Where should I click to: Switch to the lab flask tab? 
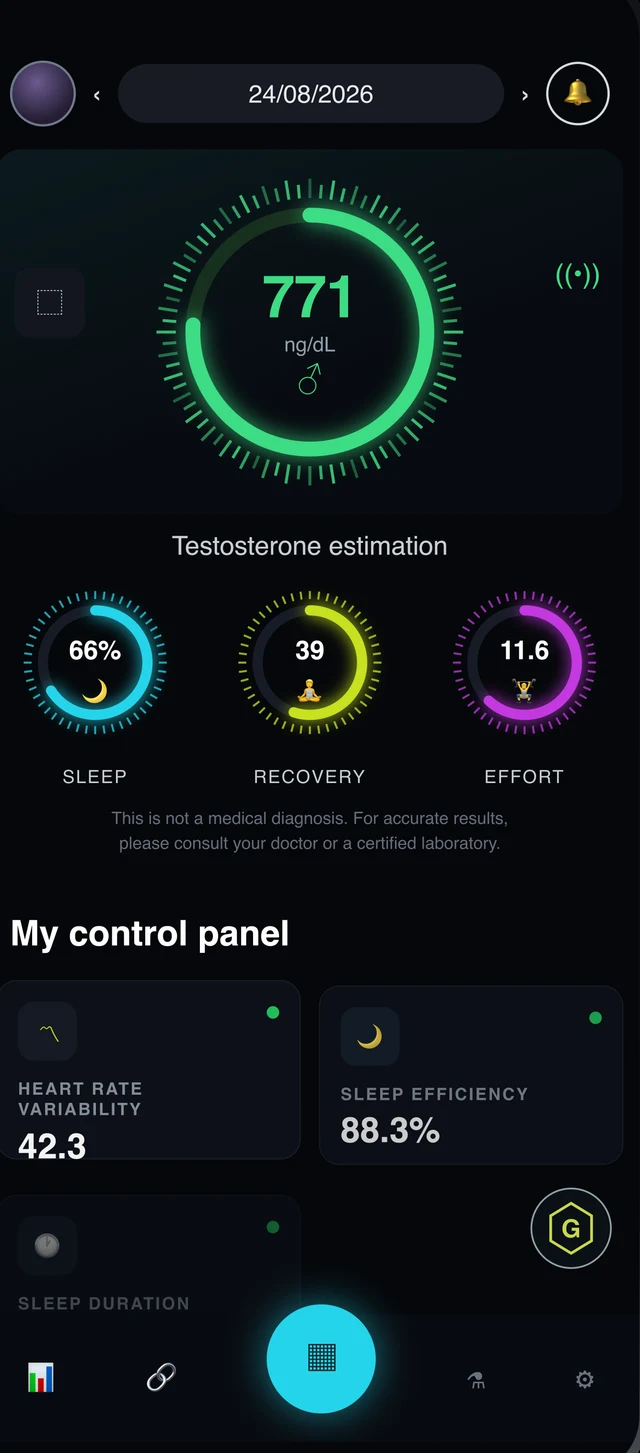click(x=476, y=1380)
